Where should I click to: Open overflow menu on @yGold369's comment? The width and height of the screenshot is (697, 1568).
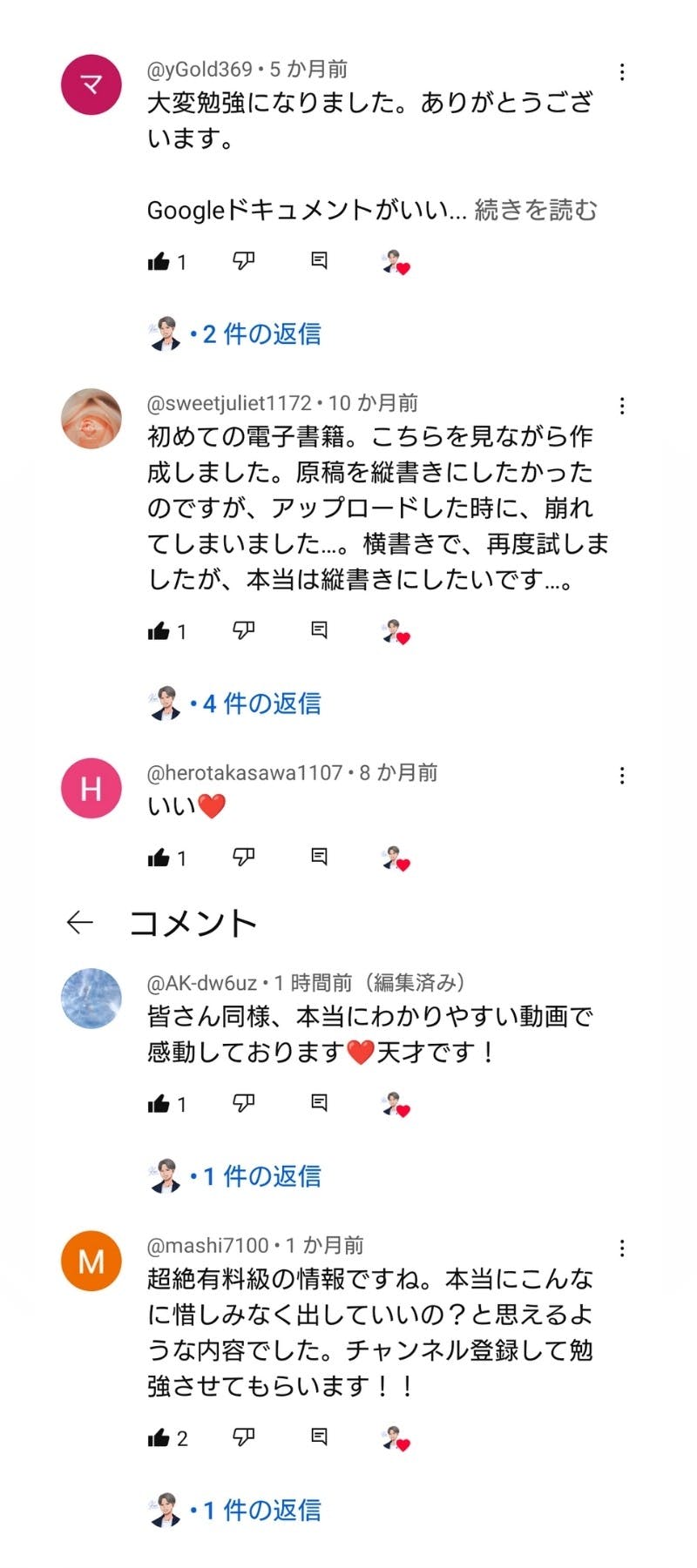coord(621,72)
